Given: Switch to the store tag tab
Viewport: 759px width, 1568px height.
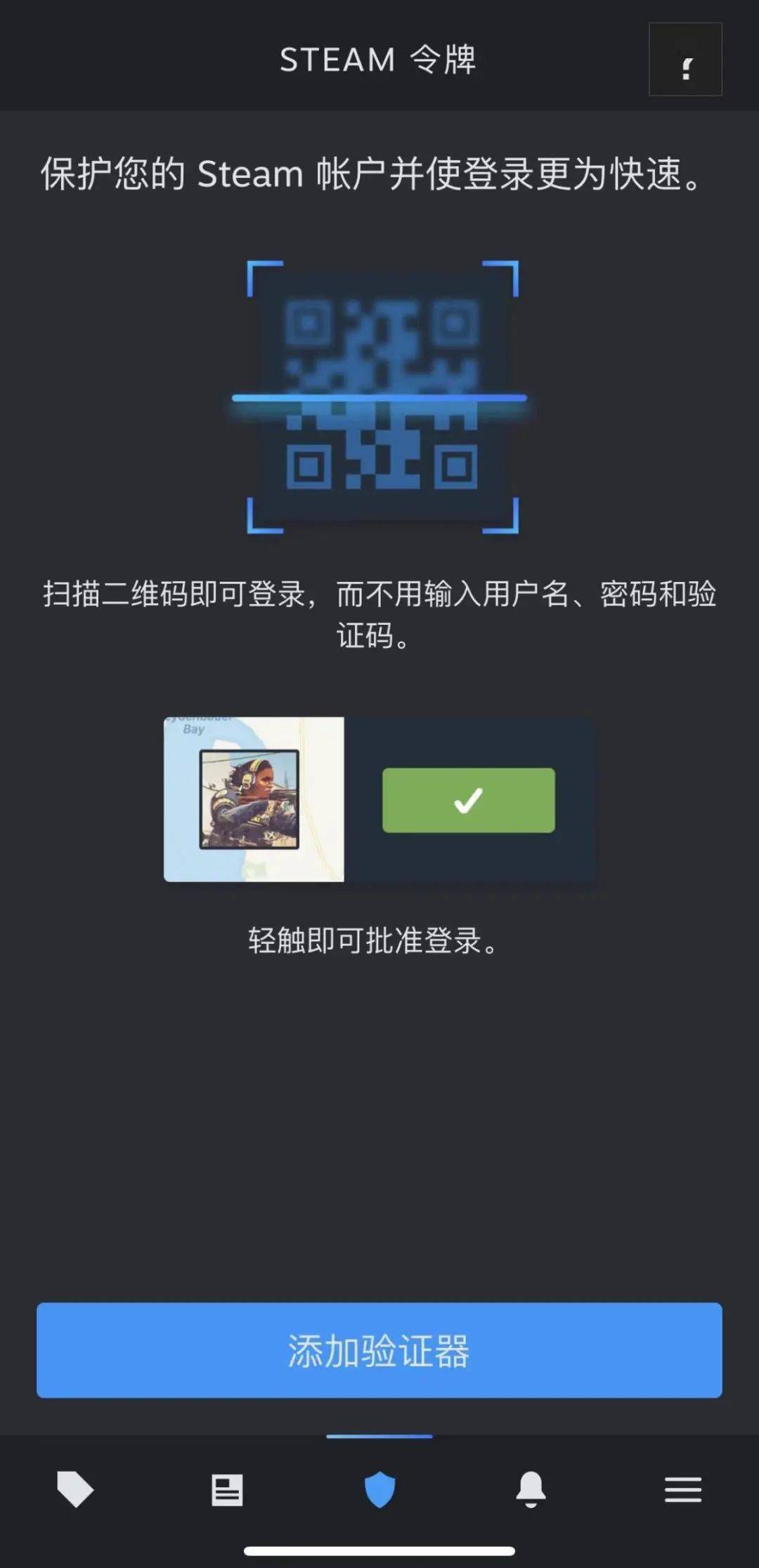Looking at the screenshot, I should click(x=75, y=1489).
